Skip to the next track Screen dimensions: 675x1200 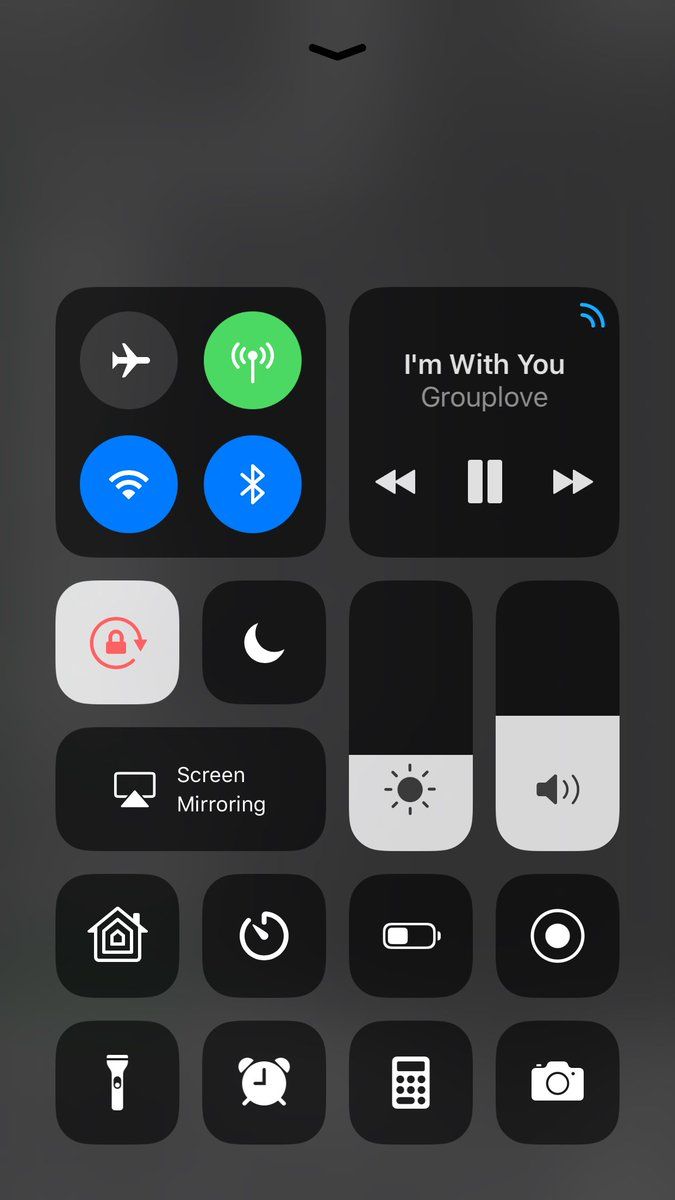pos(573,482)
